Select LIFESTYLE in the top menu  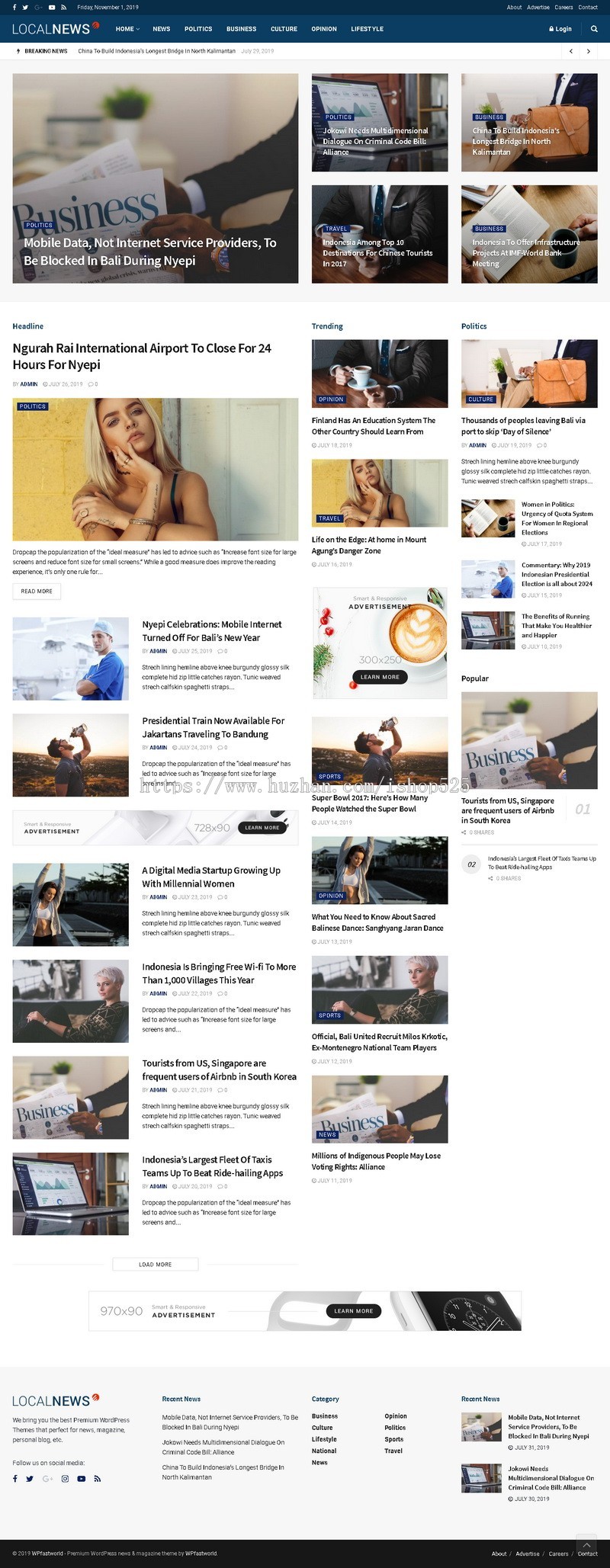point(367,29)
